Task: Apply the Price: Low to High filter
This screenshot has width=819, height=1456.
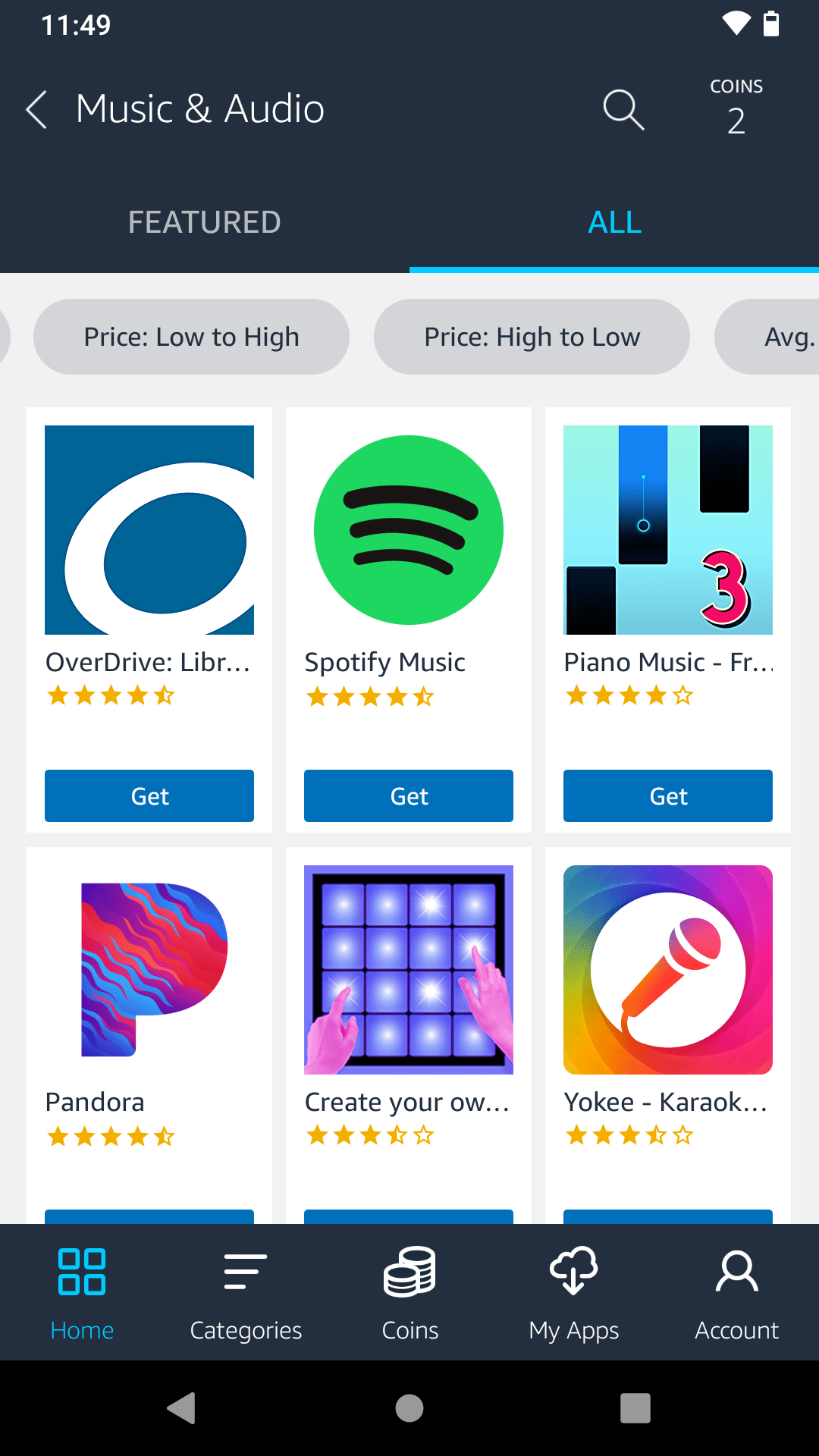Action: [191, 337]
